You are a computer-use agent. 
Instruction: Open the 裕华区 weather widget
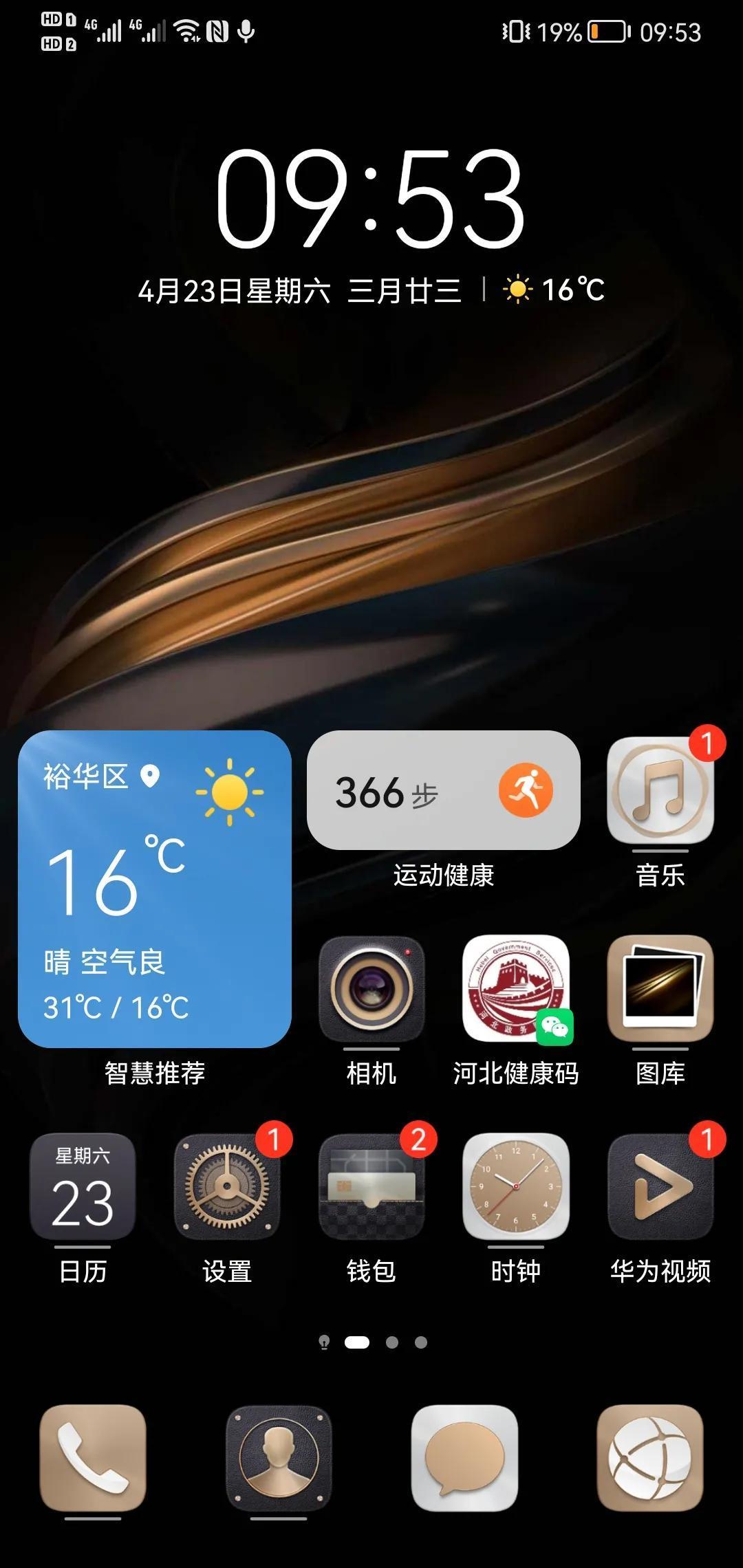(x=155, y=889)
